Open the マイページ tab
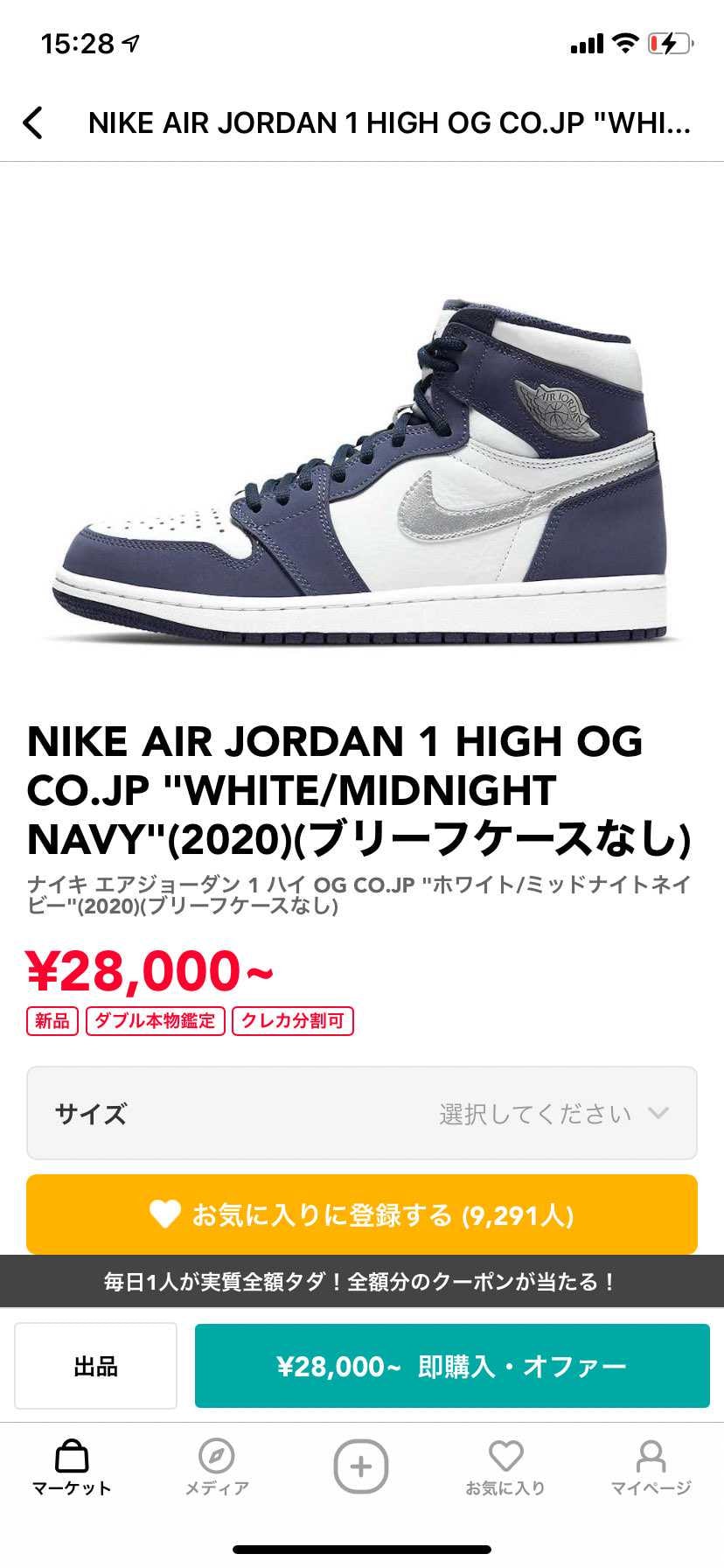 click(x=651, y=1467)
